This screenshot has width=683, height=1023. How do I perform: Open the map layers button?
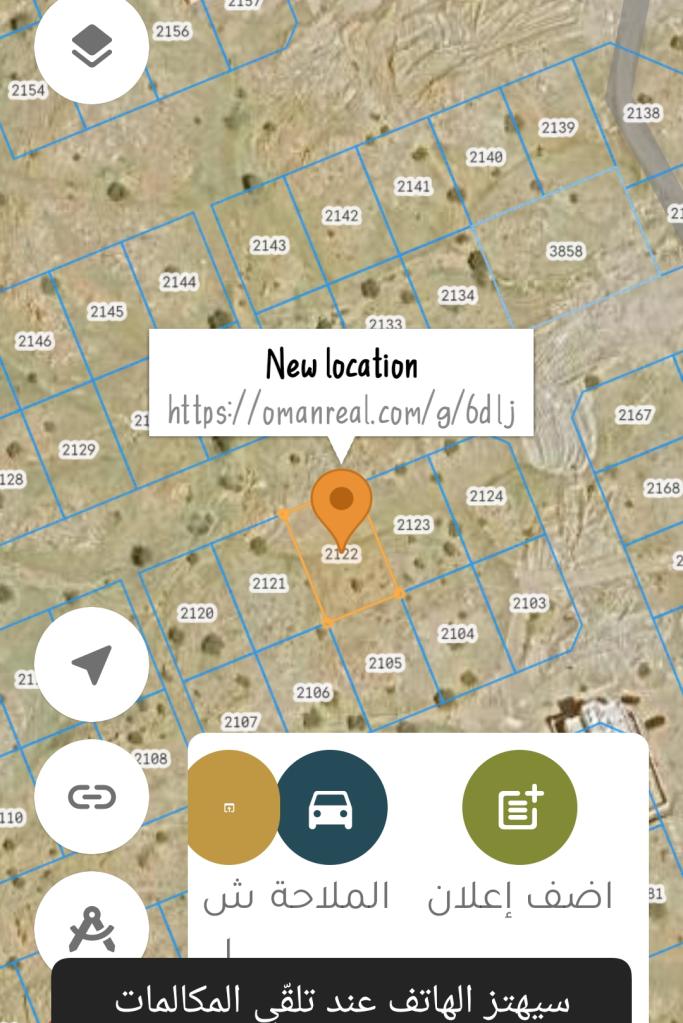click(92, 46)
